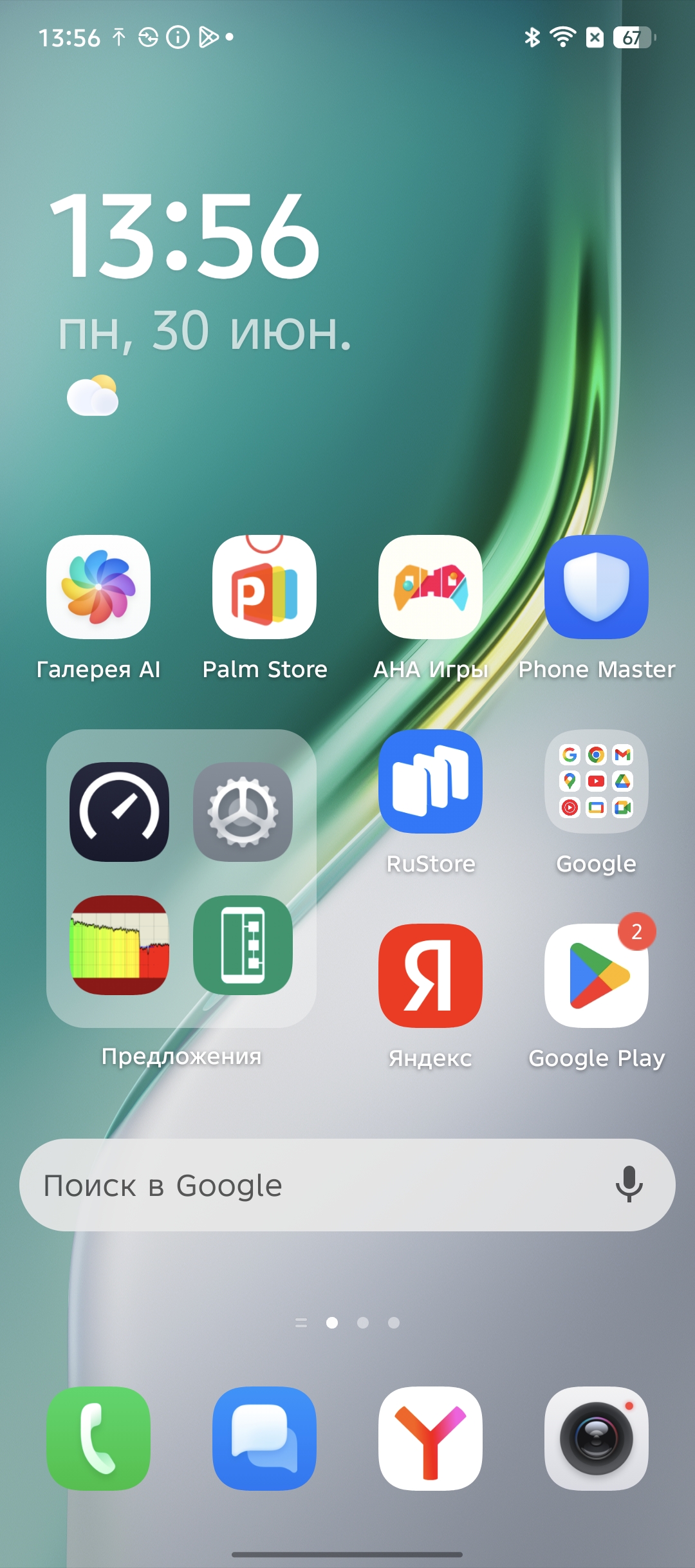The width and height of the screenshot is (695, 1568).
Task: Launch Phone Master
Action: [x=597, y=587]
